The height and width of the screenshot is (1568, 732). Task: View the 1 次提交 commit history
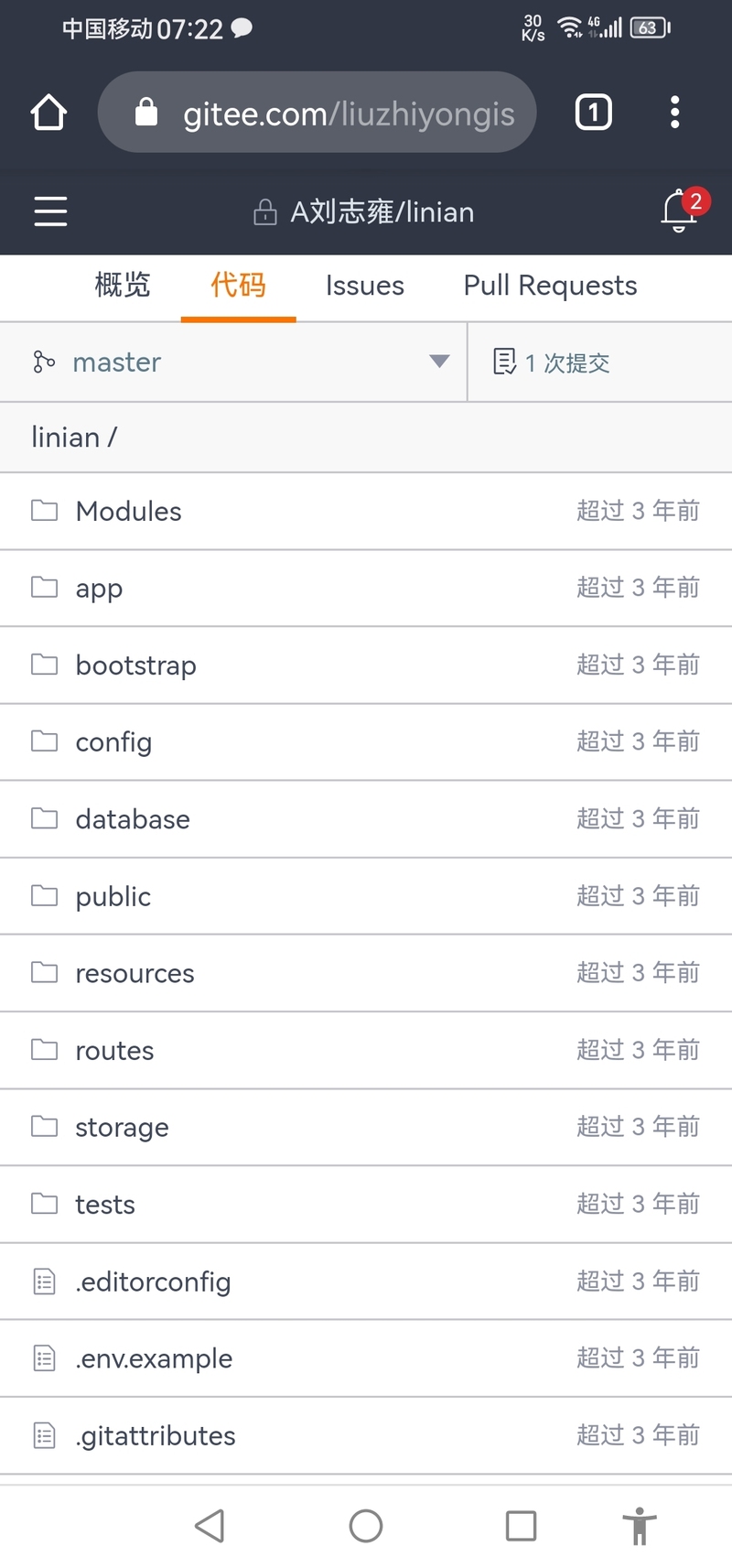pos(552,362)
